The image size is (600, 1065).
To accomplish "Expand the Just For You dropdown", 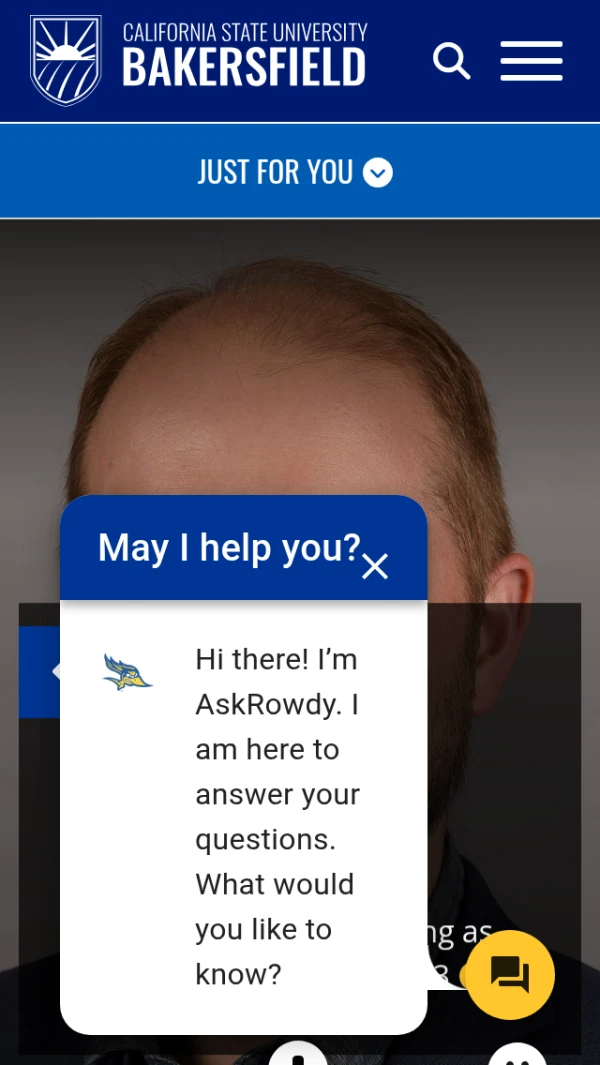I will click(296, 173).
